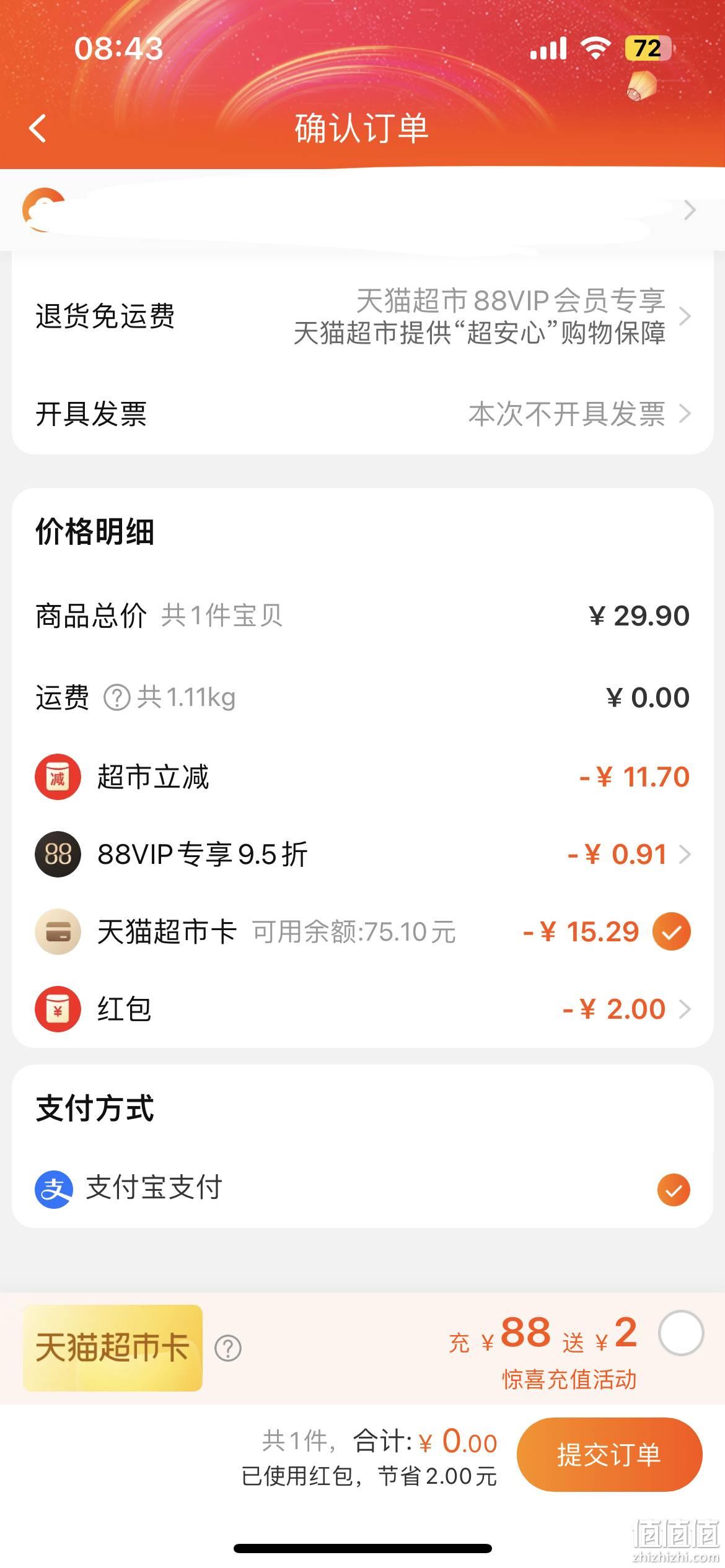The height and width of the screenshot is (1568, 725).
Task: Open 退货免运费 guarantee details
Action: [x=362, y=316]
